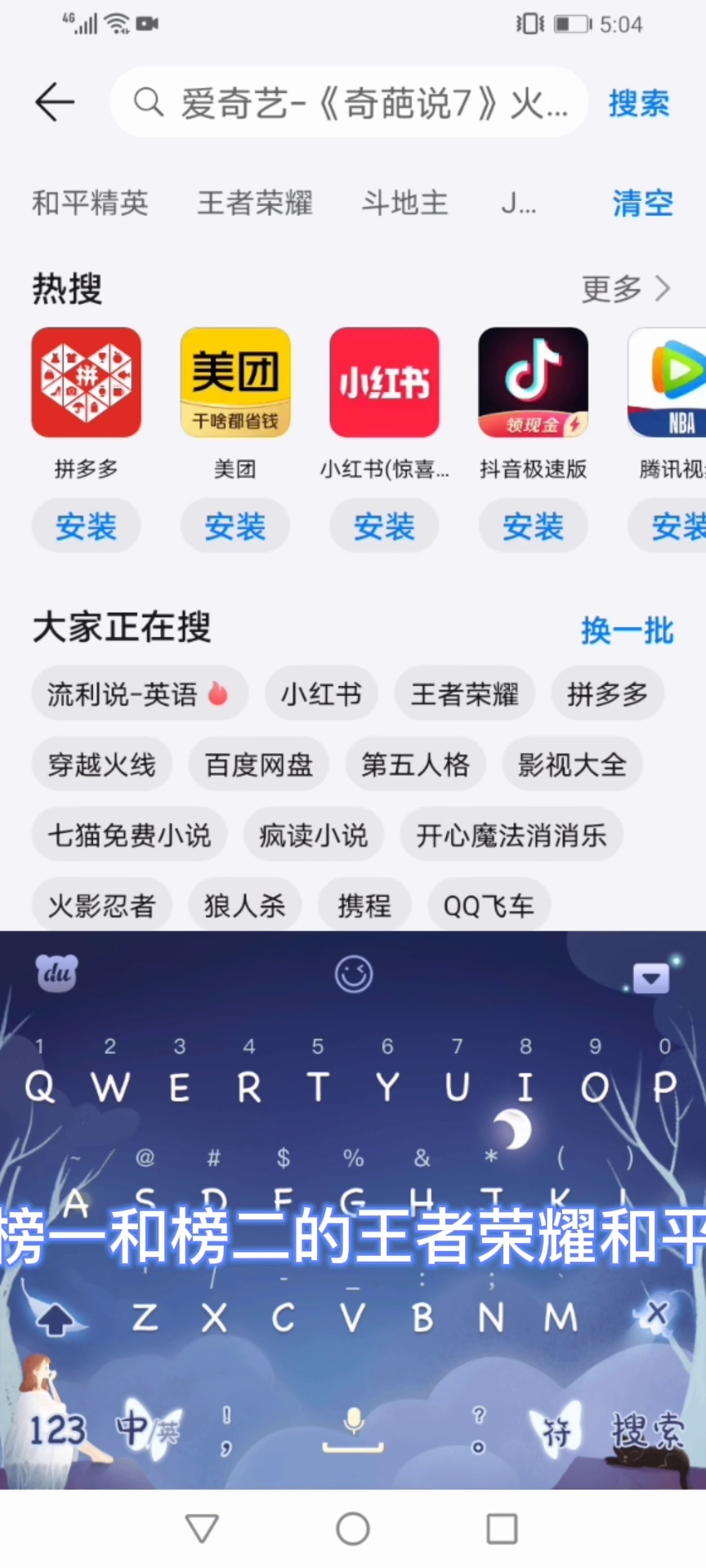Install 美团 app
This screenshot has width=706, height=1568.
coord(235,527)
